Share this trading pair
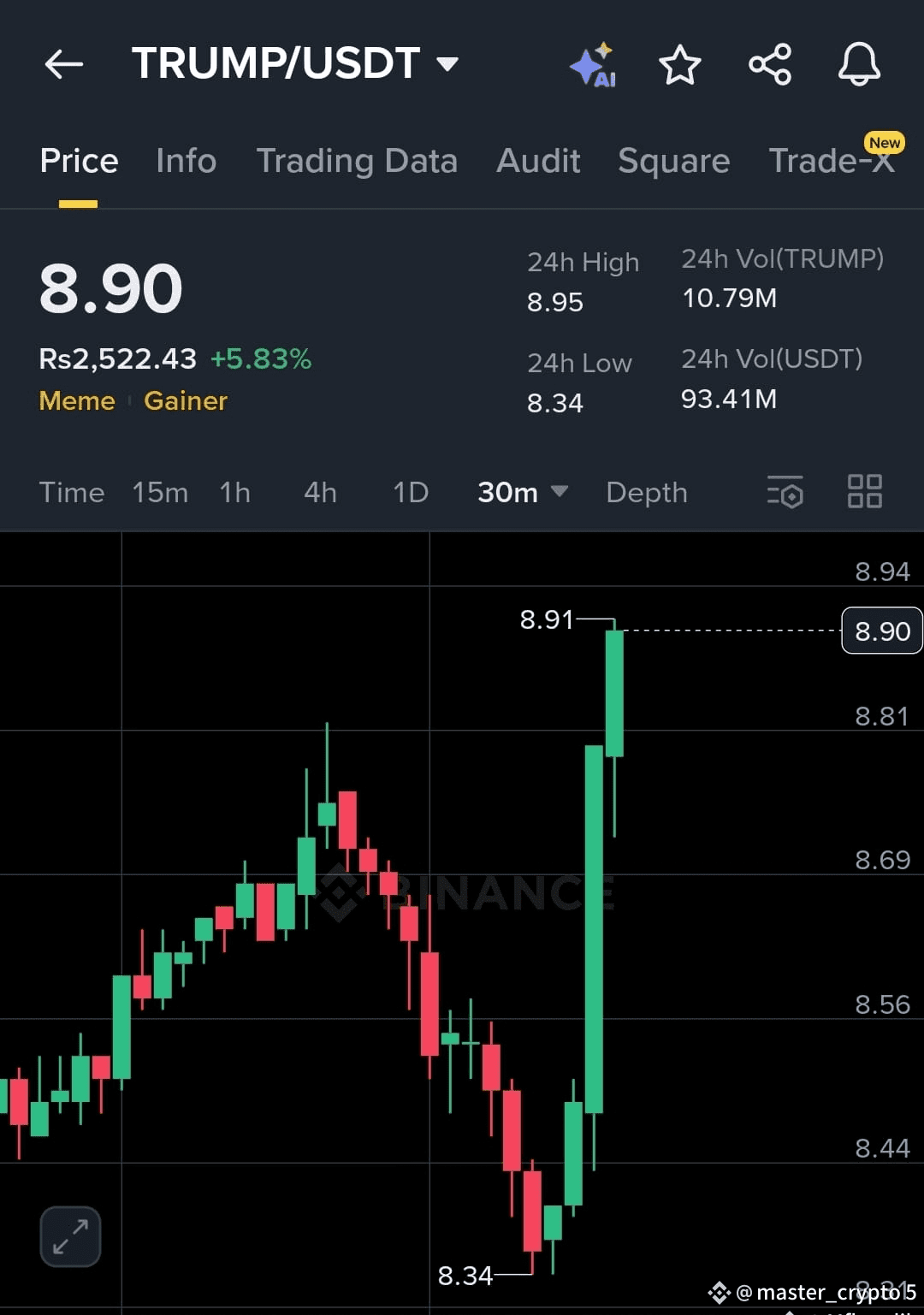The width and height of the screenshot is (924, 1315). [x=770, y=64]
